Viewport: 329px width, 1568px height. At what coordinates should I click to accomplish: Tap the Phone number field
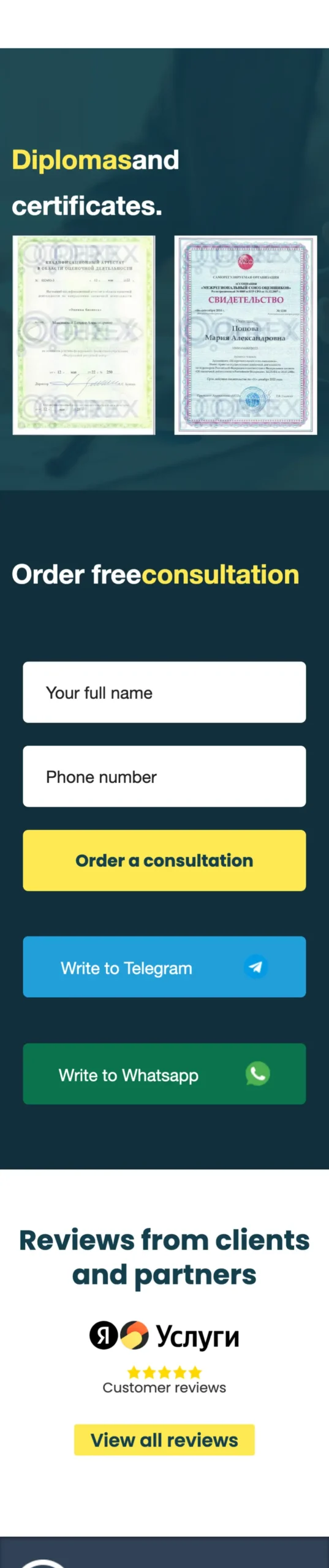point(164,776)
